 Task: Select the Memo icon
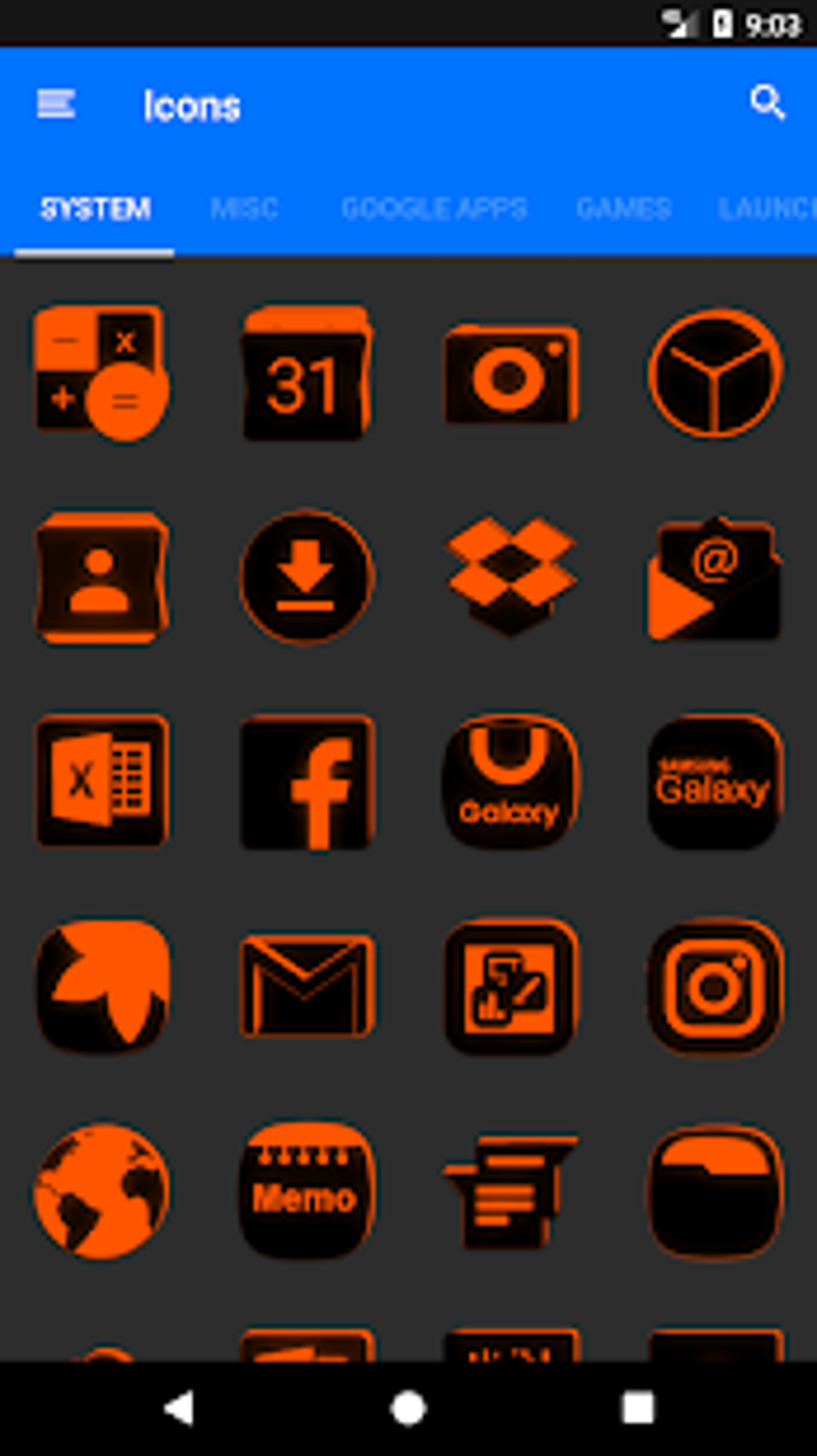tap(307, 1192)
